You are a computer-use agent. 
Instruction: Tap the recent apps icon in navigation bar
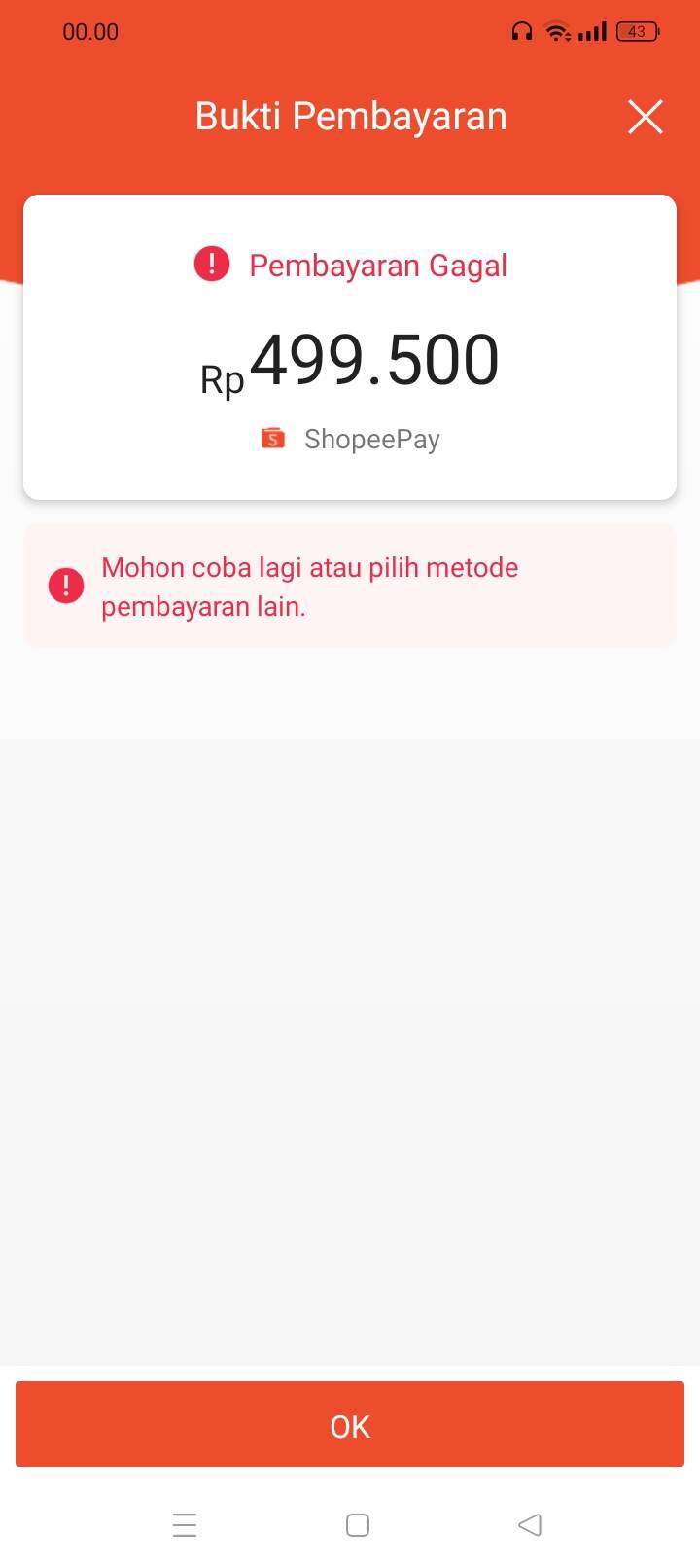click(185, 1524)
